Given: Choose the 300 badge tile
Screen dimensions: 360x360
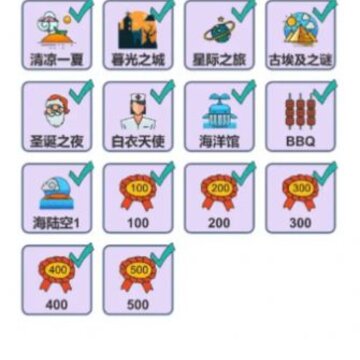Looking at the screenshot, I should 301,198.
